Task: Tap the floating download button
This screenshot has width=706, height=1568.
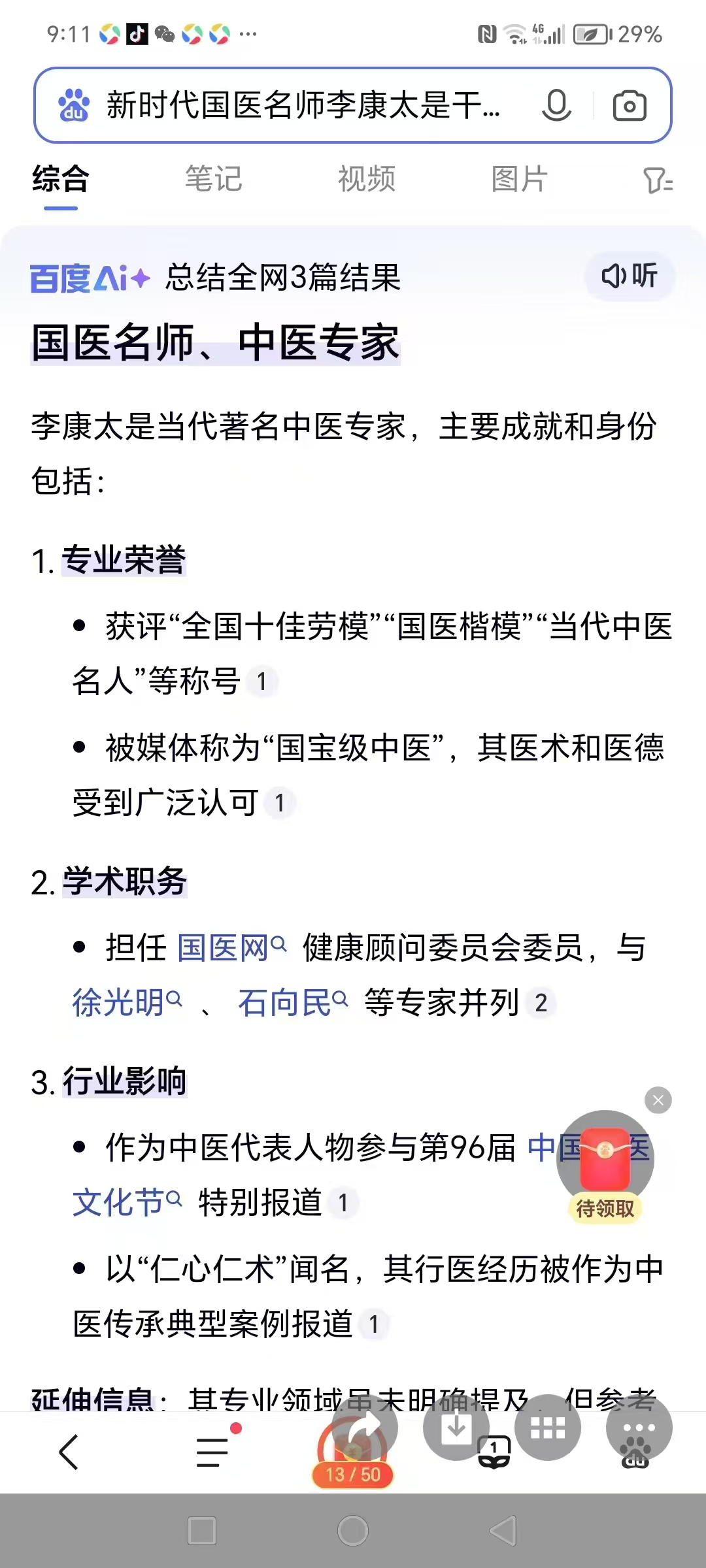Action: coord(456,1428)
